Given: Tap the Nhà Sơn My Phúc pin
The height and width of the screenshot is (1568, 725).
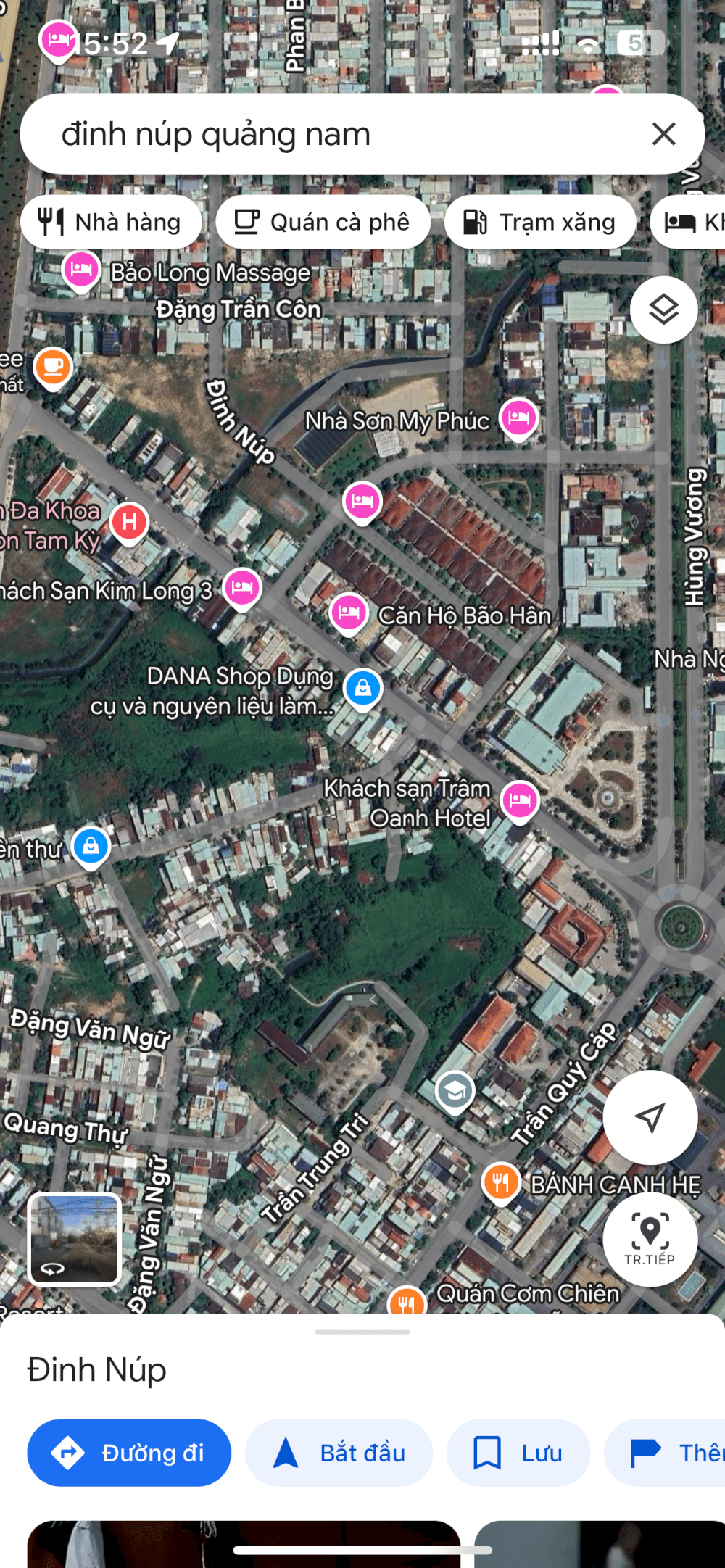Looking at the screenshot, I should coord(519,418).
